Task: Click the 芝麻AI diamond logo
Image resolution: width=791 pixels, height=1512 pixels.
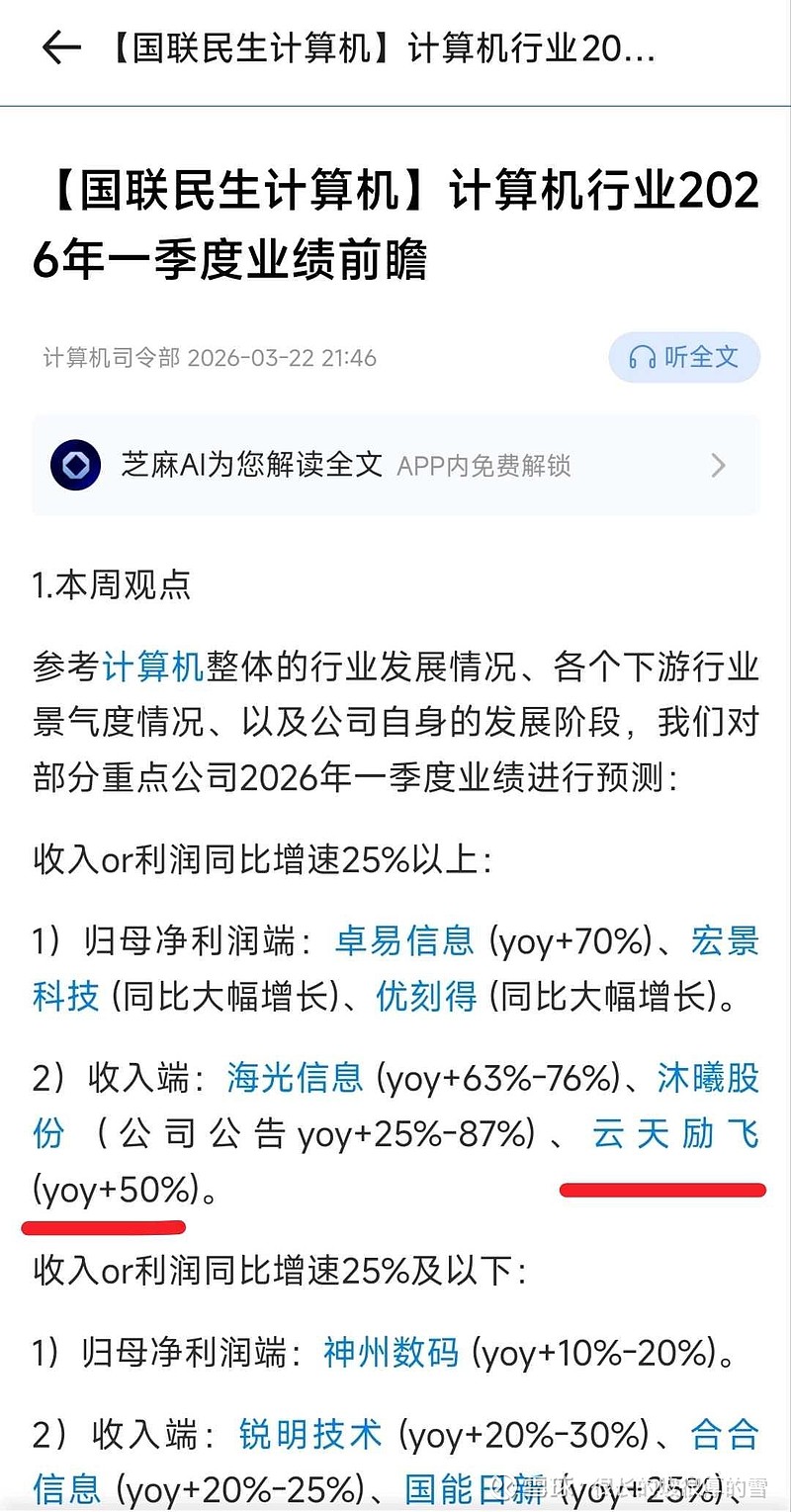Action: pos(76,465)
